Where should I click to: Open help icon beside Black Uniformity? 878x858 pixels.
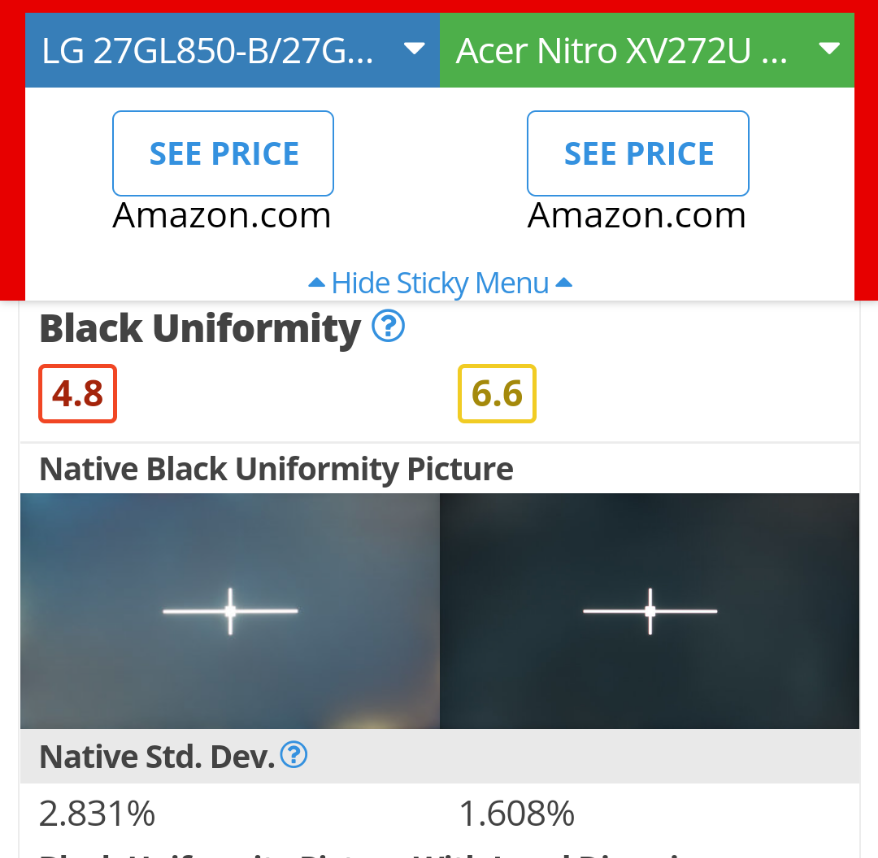pyautogui.click(x=388, y=326)
